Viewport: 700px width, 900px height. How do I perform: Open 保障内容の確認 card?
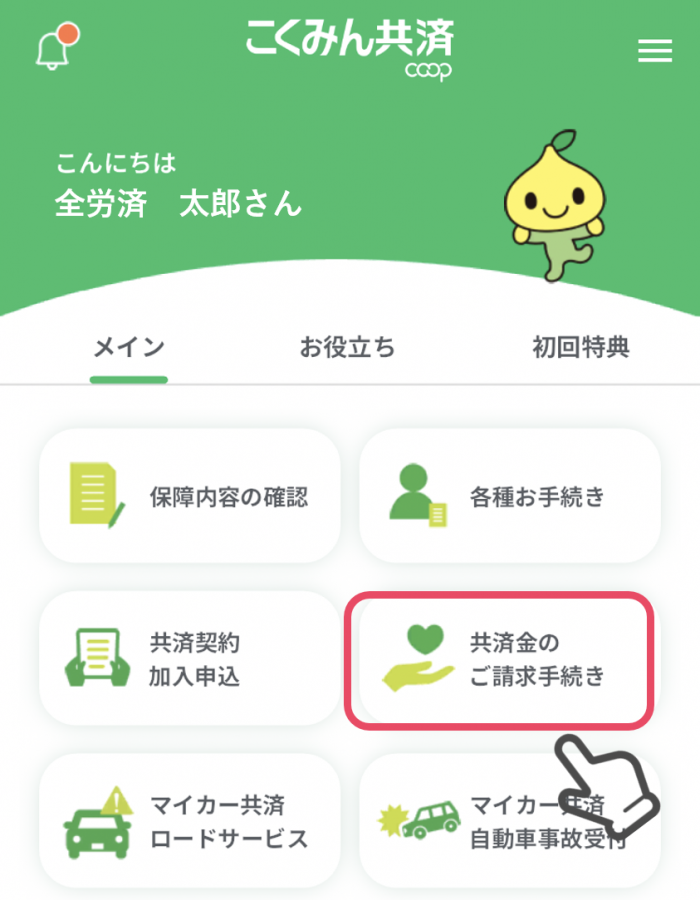pyautogui.click(x=190, y=496)
